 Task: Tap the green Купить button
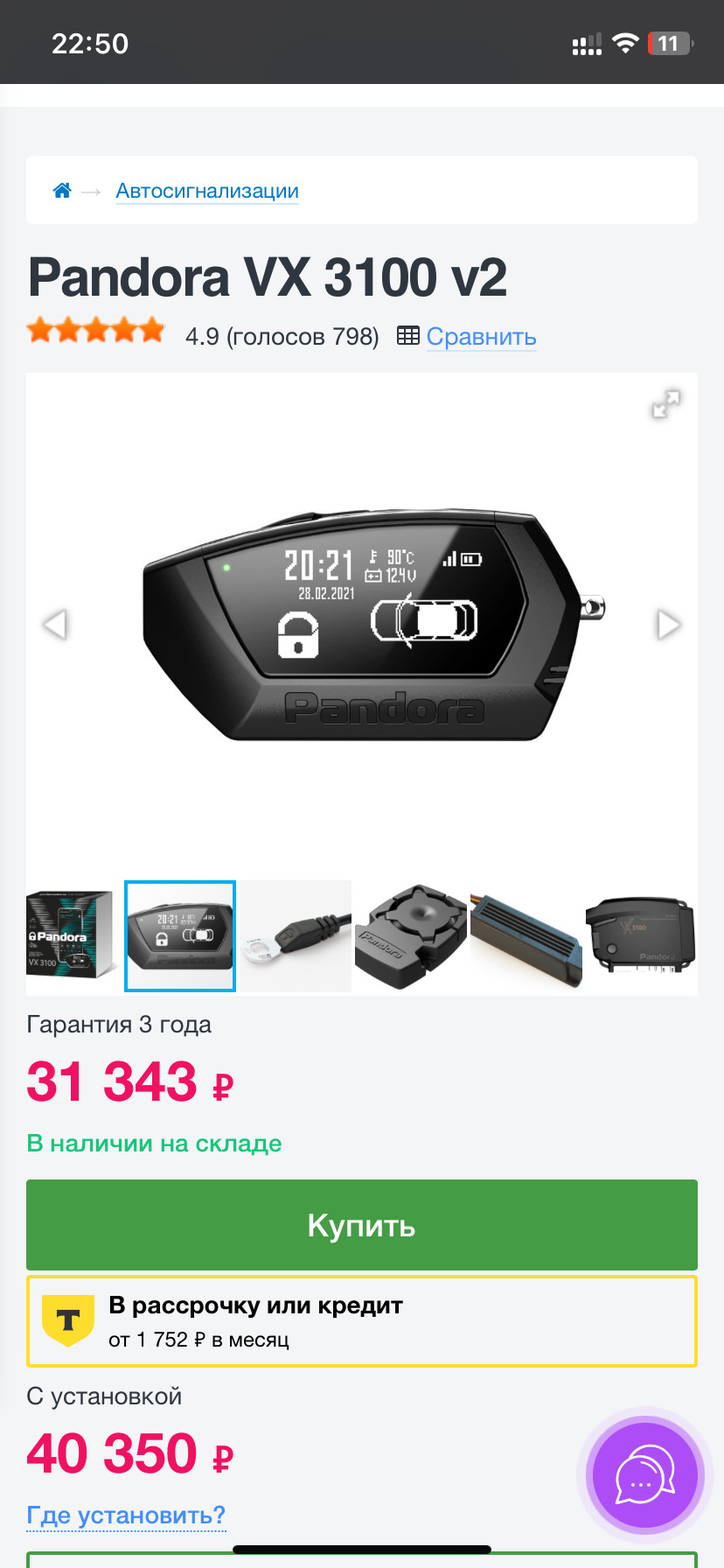[x=362, y=1225]
